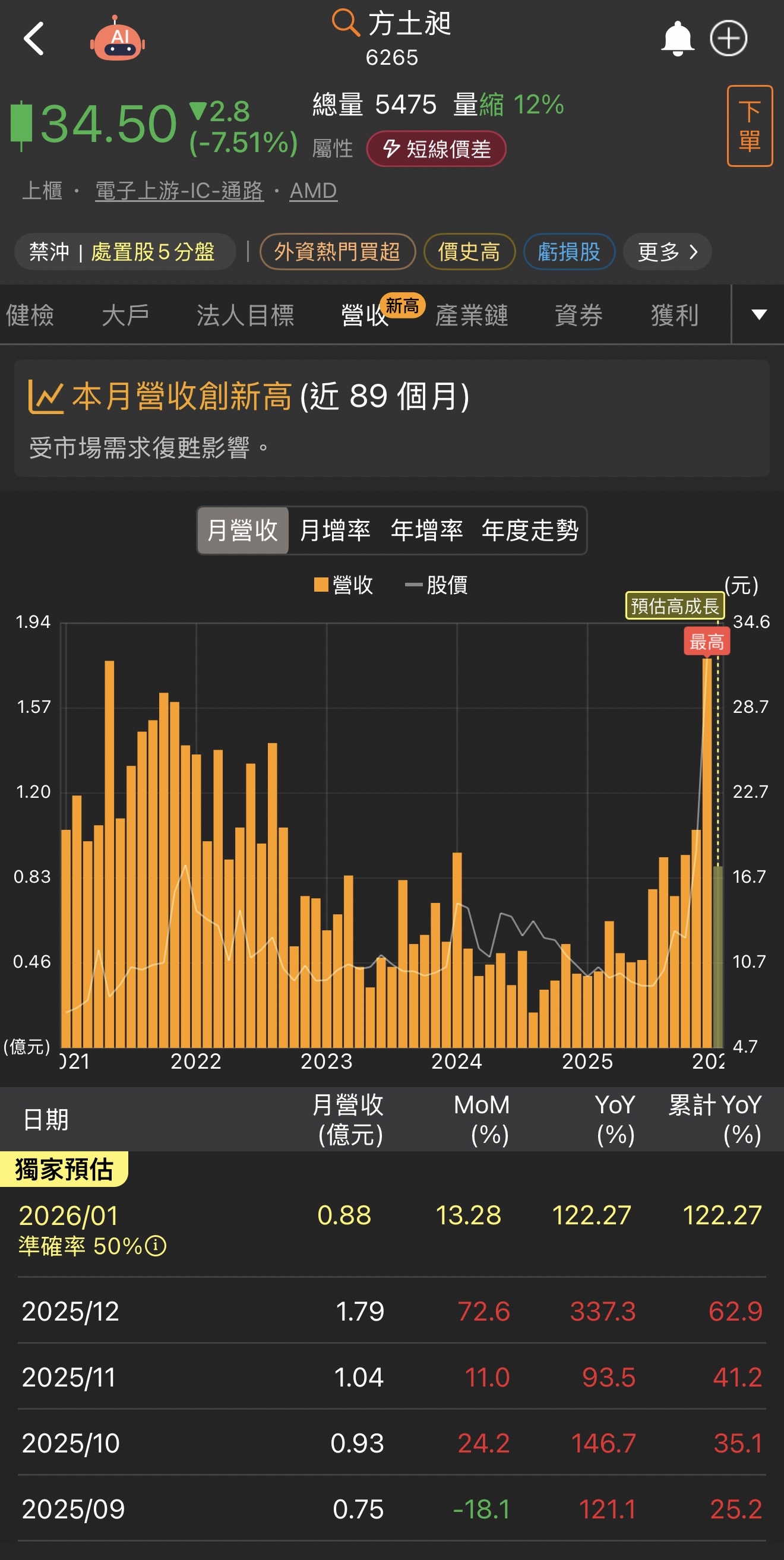Switch to the 大戶 tab
The height and width of the screenshot is (1560, 784).
tap(125, 315)
